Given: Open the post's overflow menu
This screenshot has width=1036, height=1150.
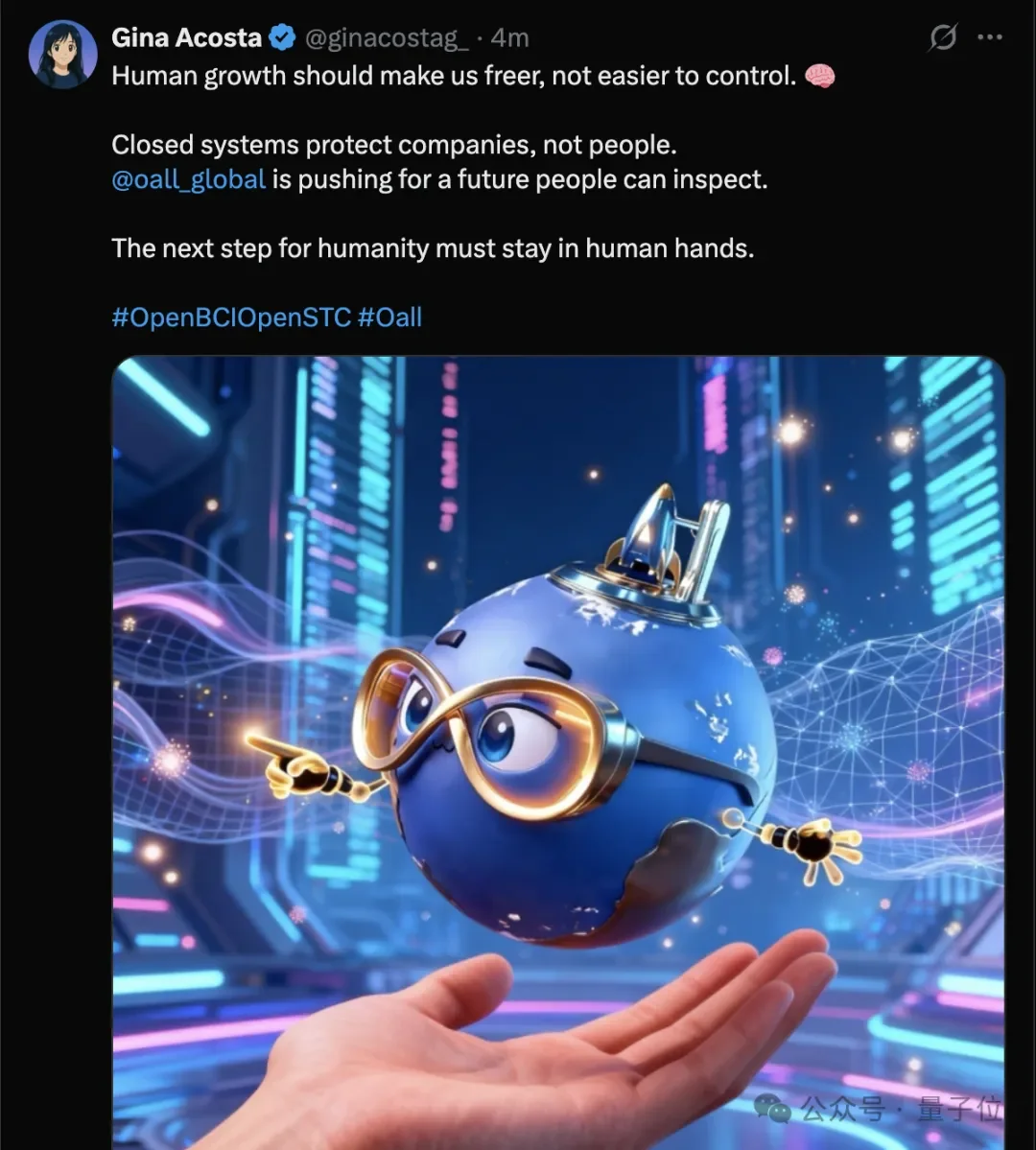Looking at the screenshot, I should click(989, 38).
